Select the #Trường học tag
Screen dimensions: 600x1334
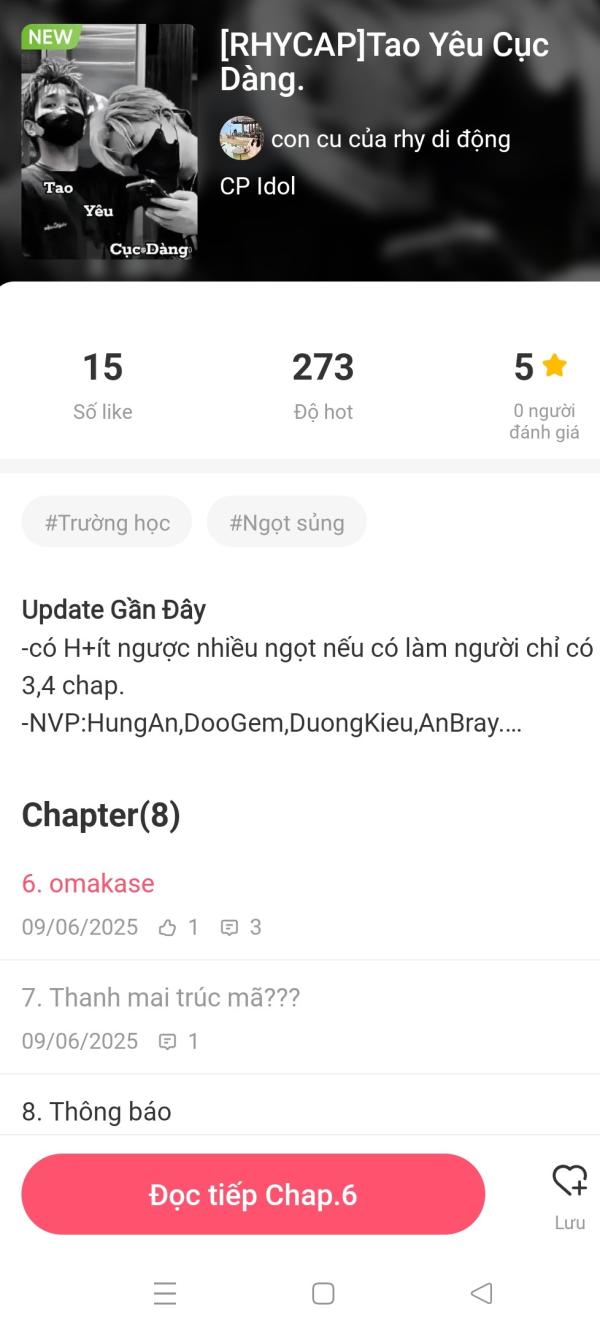107,523
